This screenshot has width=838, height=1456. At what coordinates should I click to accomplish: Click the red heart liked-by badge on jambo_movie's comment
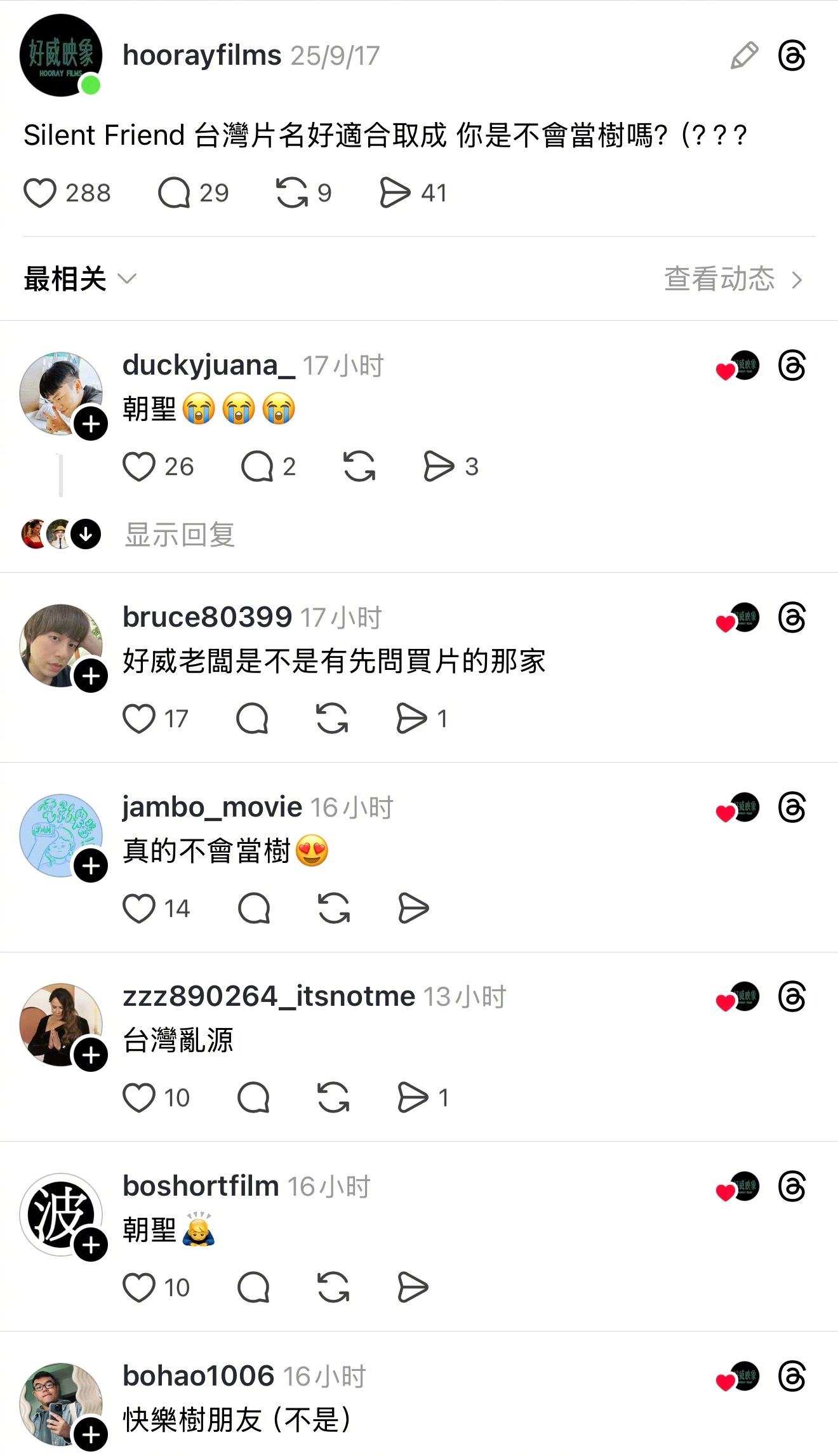pos(724,812)
